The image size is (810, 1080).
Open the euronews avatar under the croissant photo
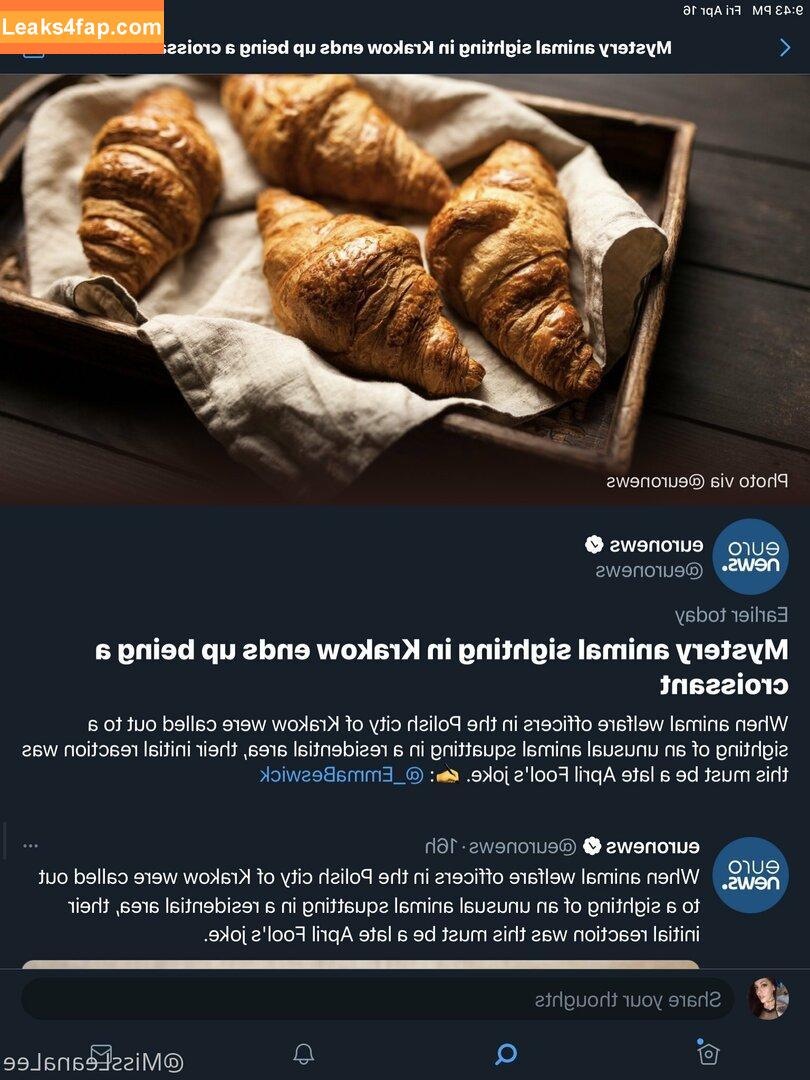(750, 557)
